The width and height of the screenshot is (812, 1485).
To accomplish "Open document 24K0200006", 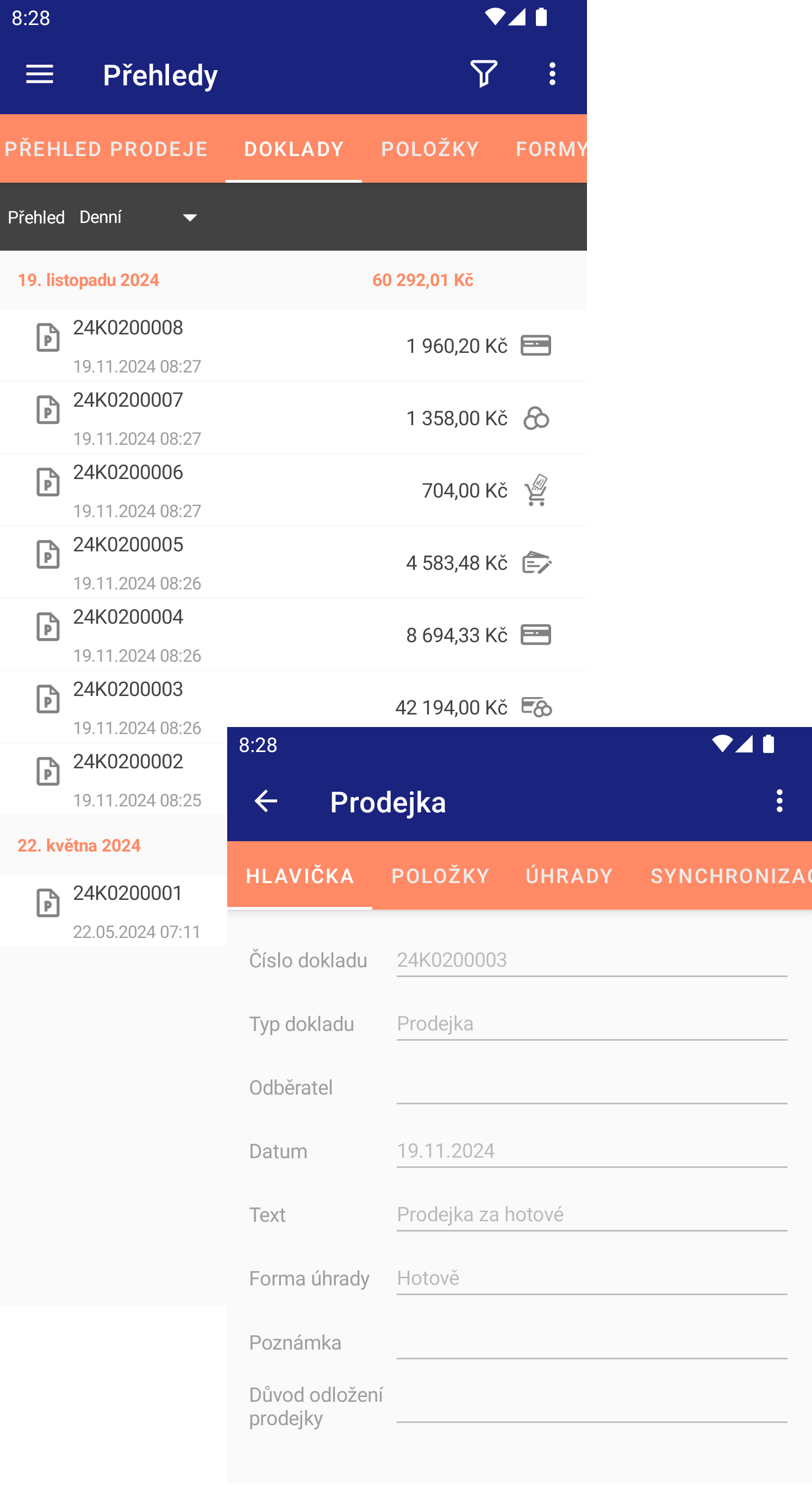I will click(293, 490).
